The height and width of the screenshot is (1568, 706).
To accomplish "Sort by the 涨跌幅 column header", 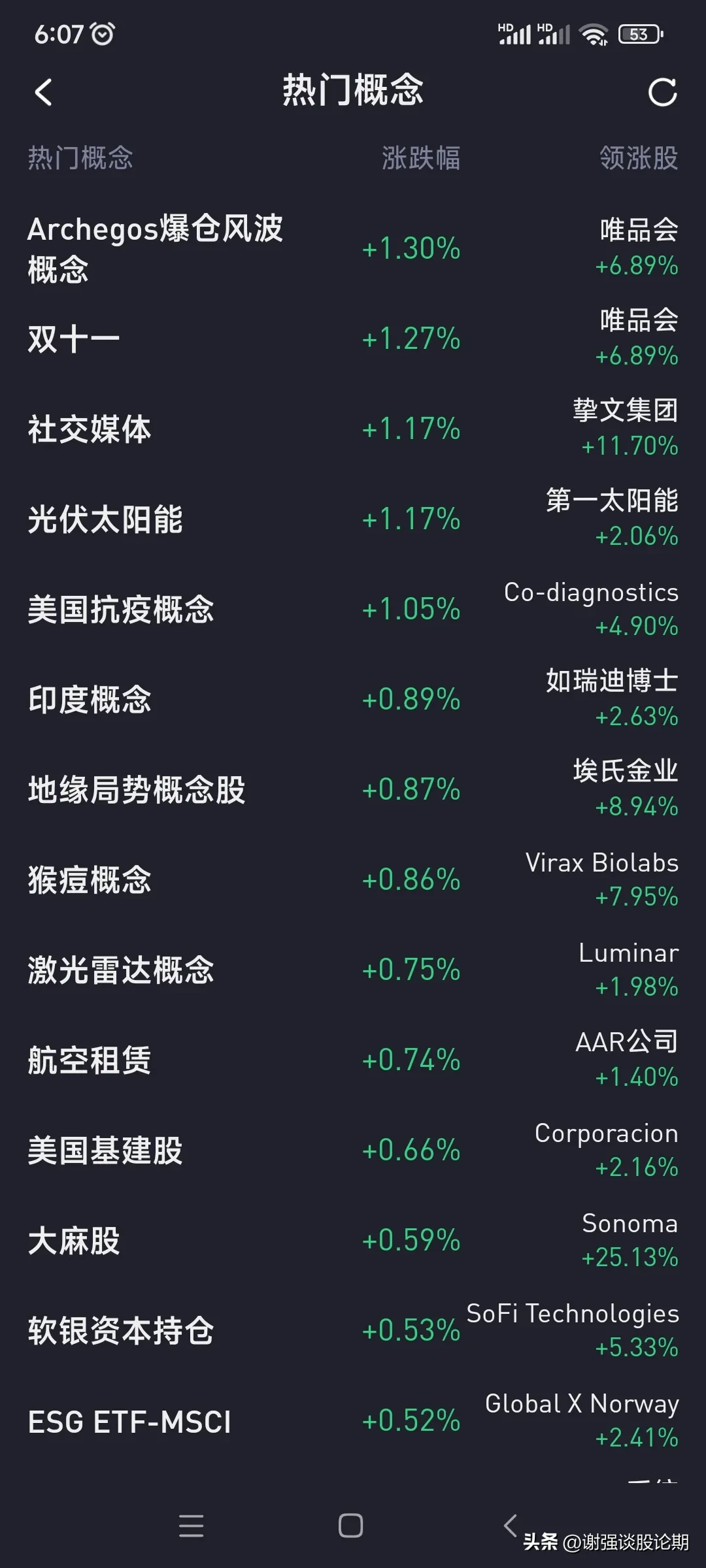I will [420, 158].
